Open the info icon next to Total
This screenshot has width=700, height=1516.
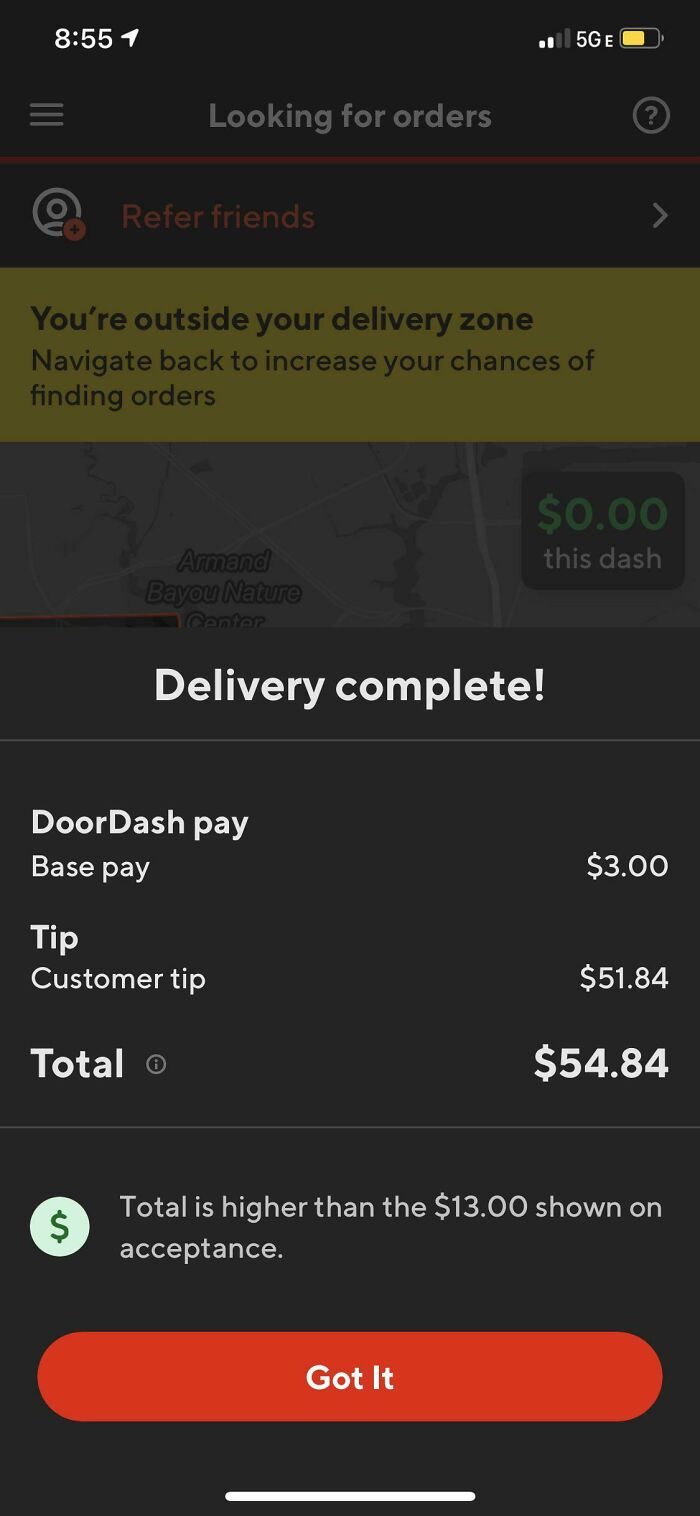coord(156,1064)
